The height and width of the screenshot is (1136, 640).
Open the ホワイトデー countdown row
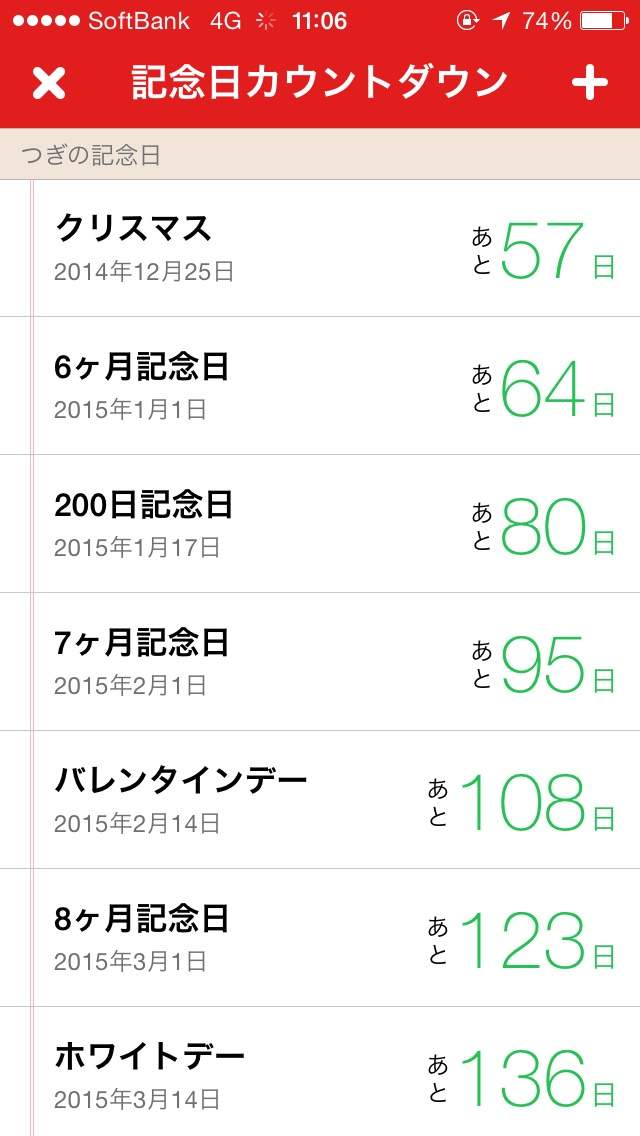(x=320, y=1074)
